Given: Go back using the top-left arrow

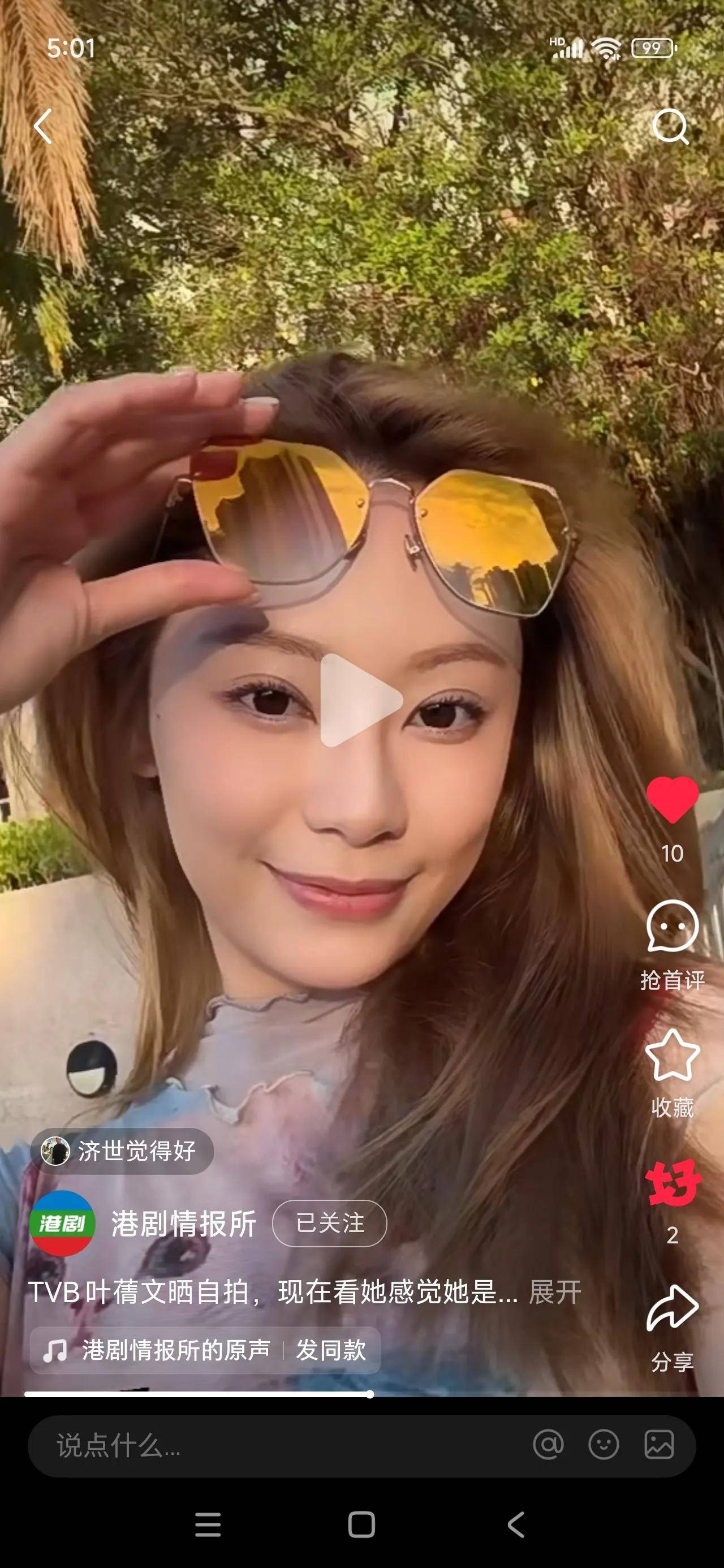Looking at the screenshot, I should (x=43, y=127).
